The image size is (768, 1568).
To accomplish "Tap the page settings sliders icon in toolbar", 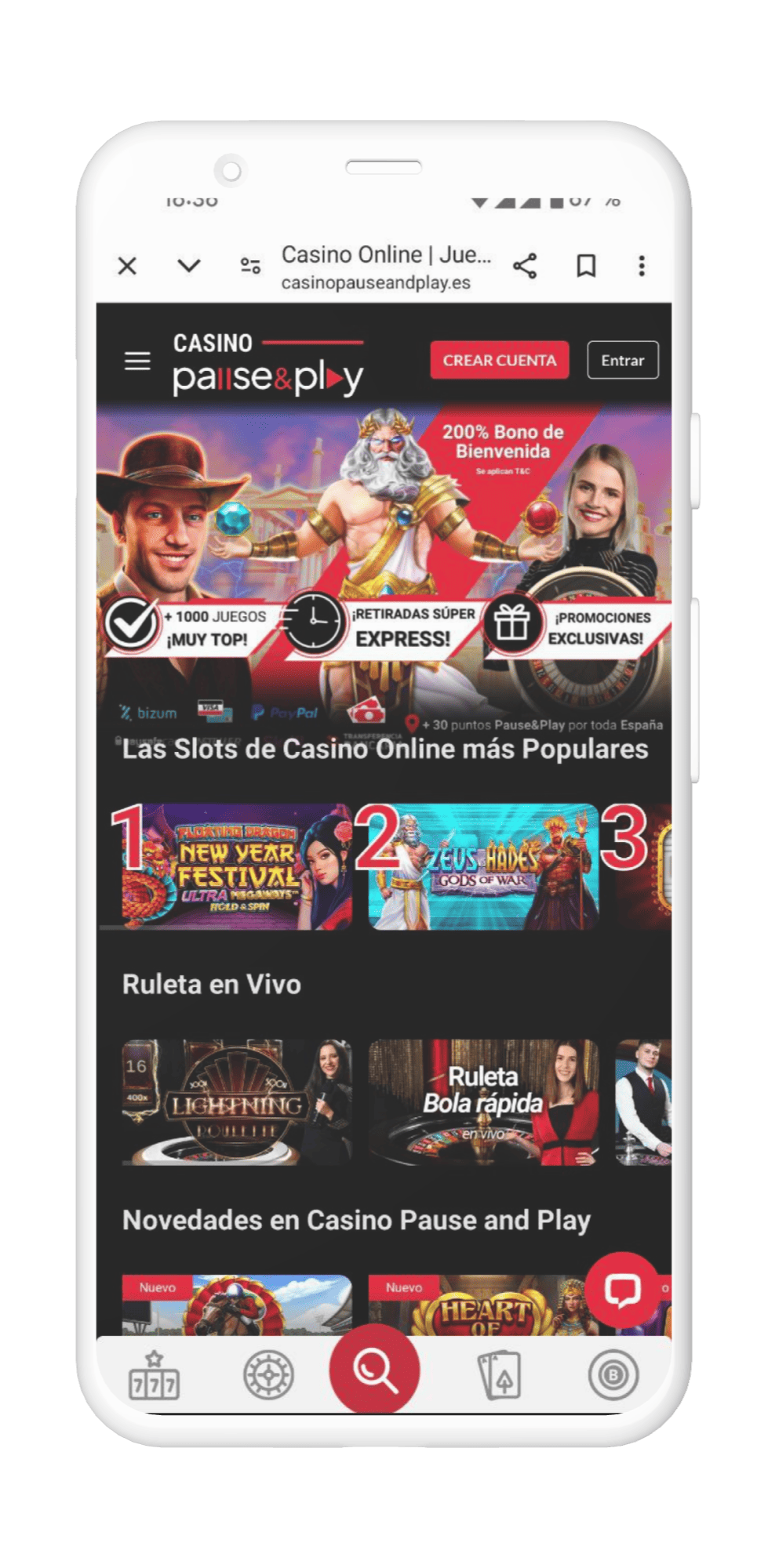I will click(x=251, y=265).
